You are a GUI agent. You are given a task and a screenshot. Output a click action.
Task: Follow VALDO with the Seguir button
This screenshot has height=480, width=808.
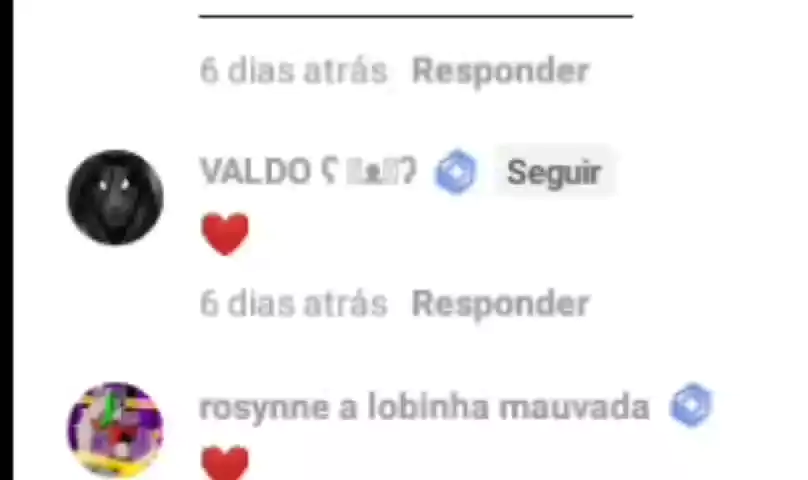pyautogui.click(x=553, y=173)
